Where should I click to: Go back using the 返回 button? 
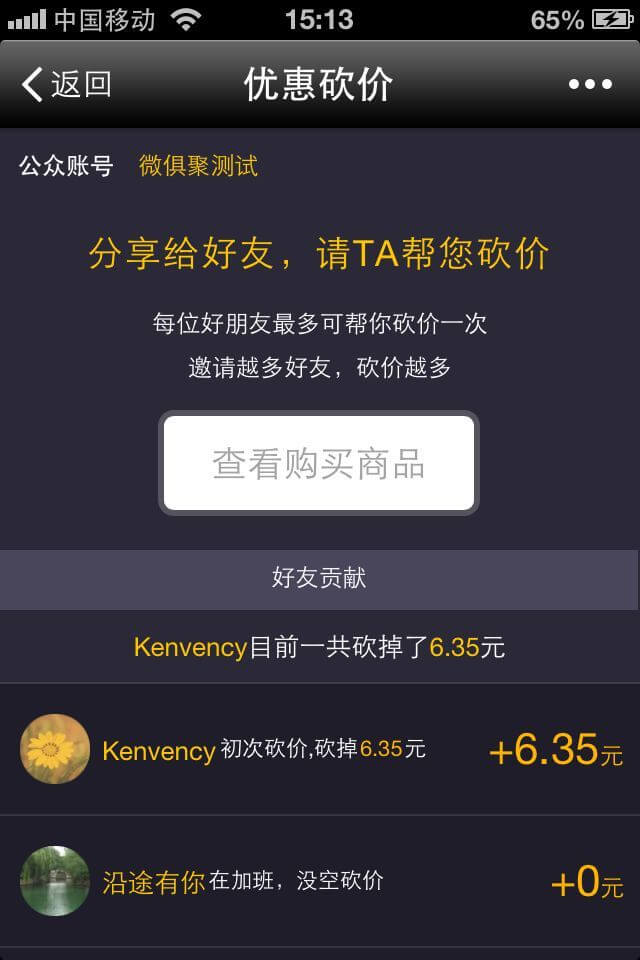[67, 85]
